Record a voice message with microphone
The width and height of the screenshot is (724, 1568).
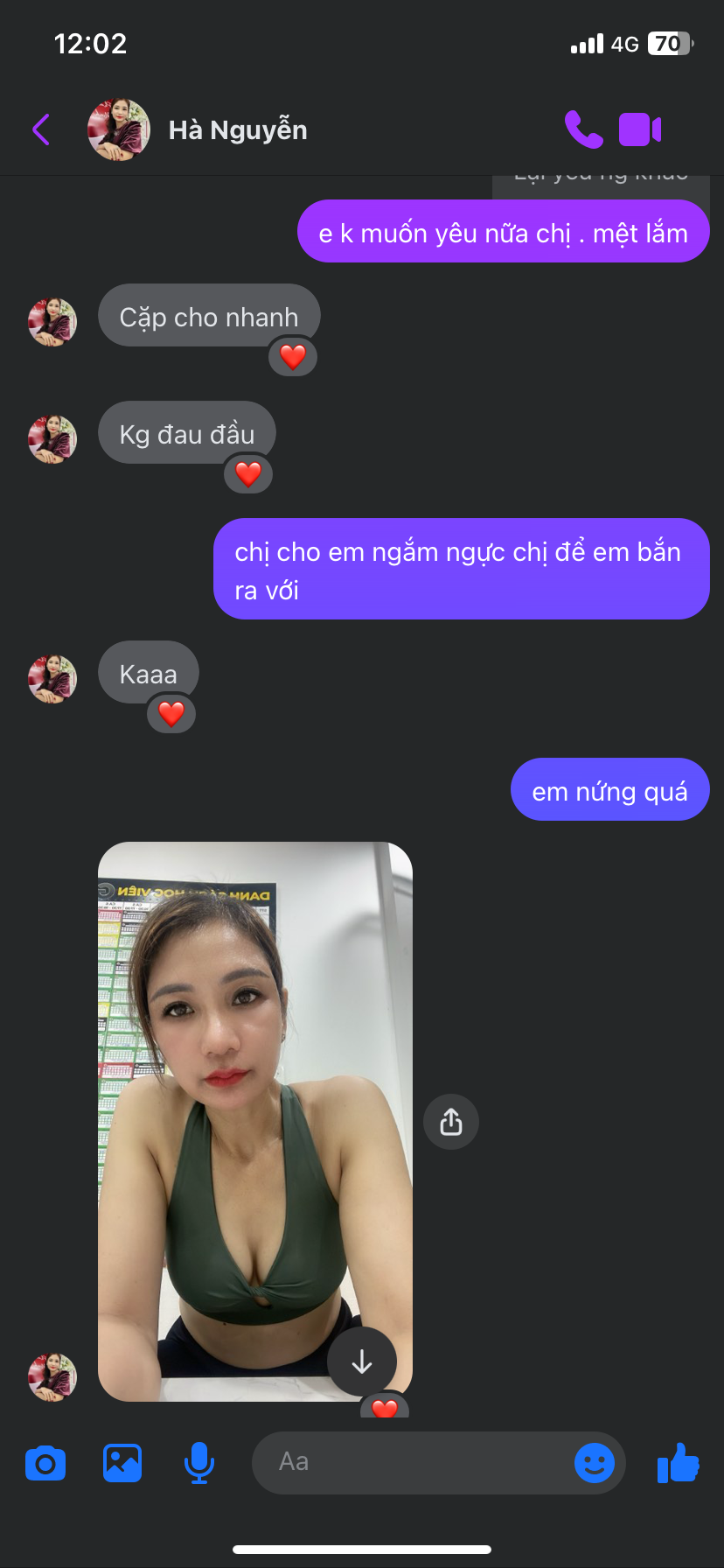tap(199, 1463)
